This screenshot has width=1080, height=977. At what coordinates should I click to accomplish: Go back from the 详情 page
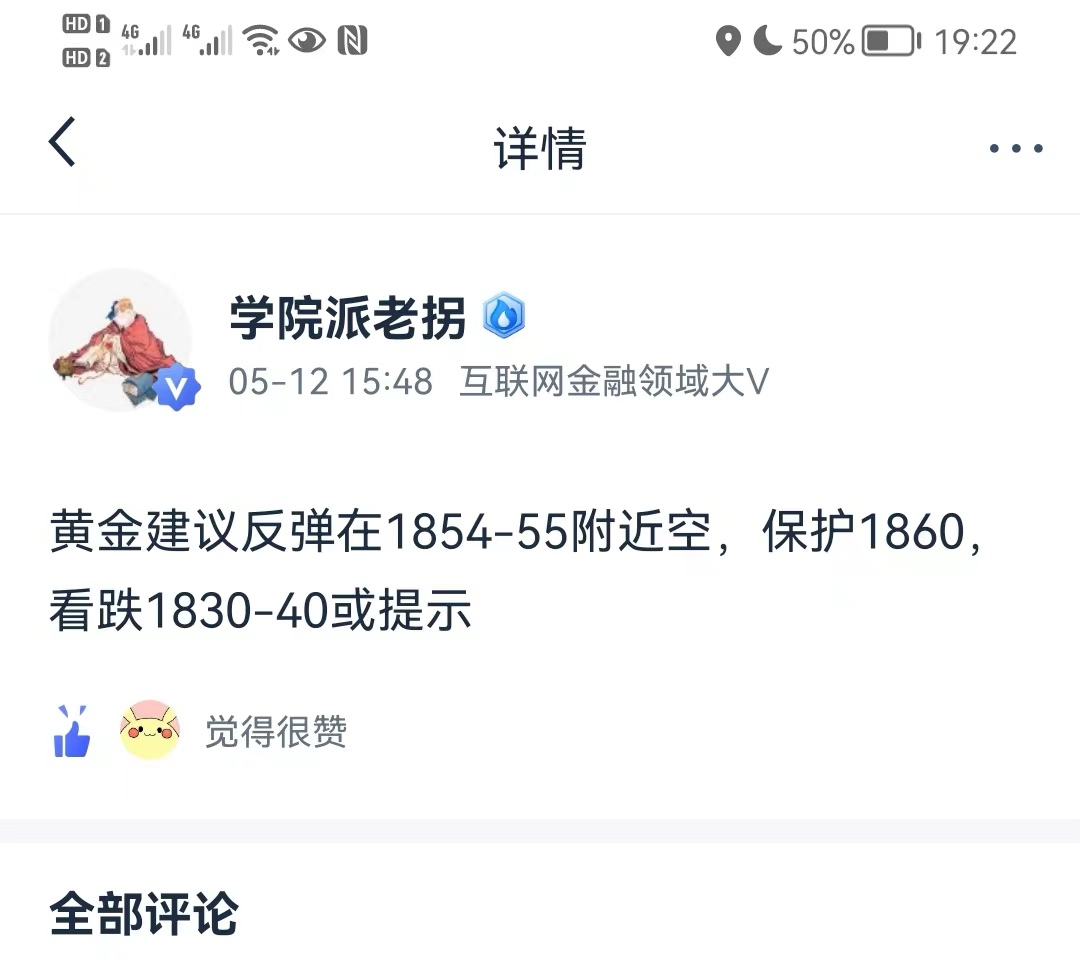click(x=62, y=143)
